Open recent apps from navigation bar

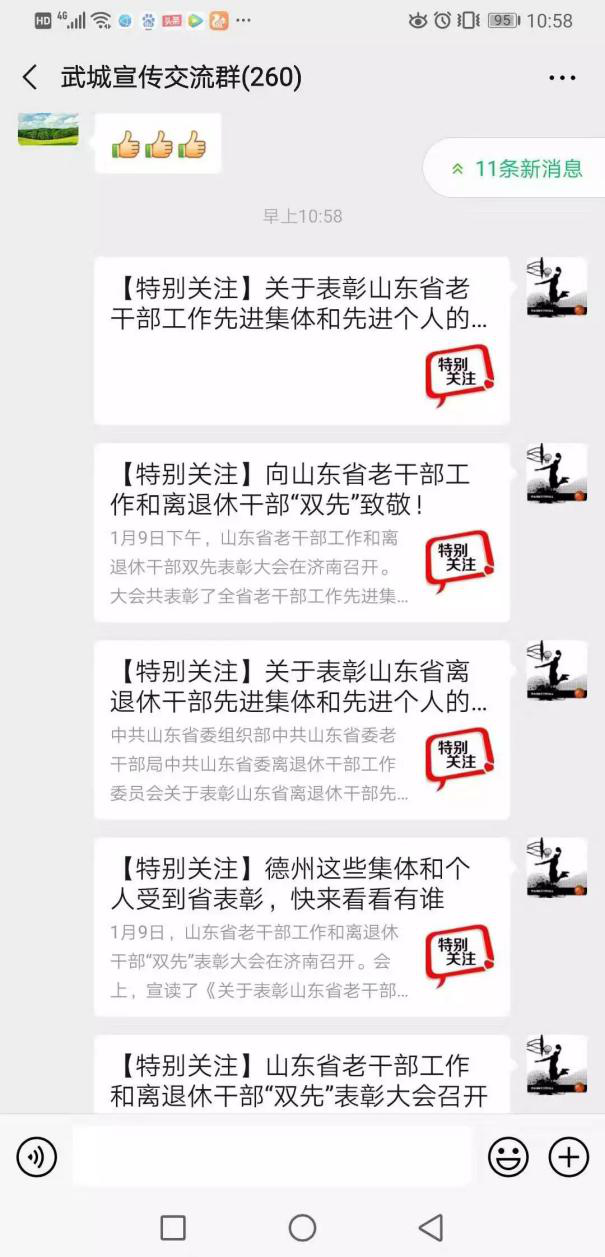173,1227
